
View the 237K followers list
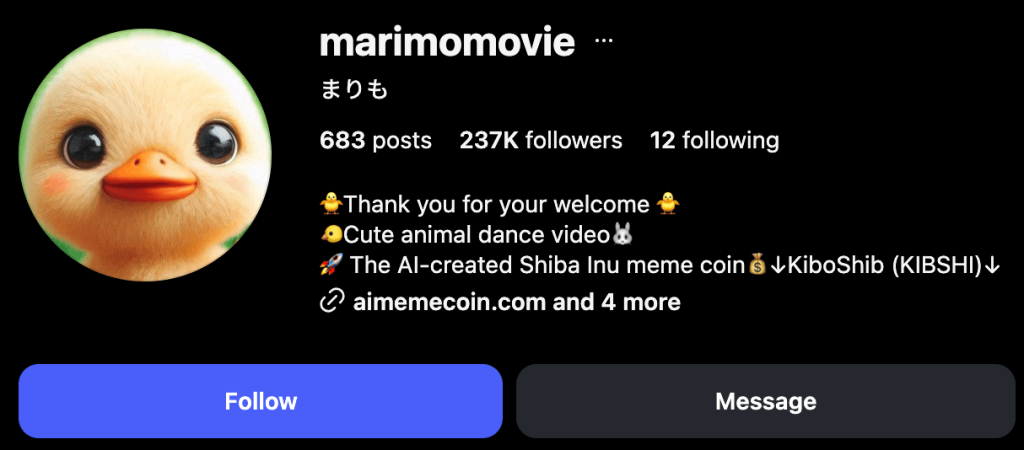click(x=540, y=140)
